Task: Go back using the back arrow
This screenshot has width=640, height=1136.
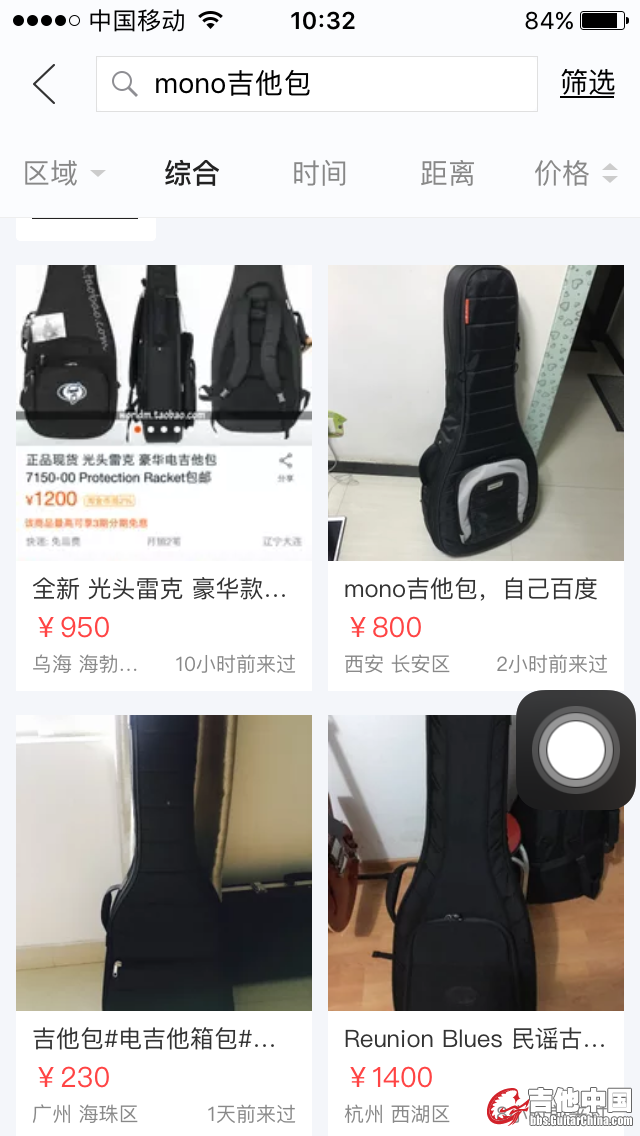Action: (44, 84)
